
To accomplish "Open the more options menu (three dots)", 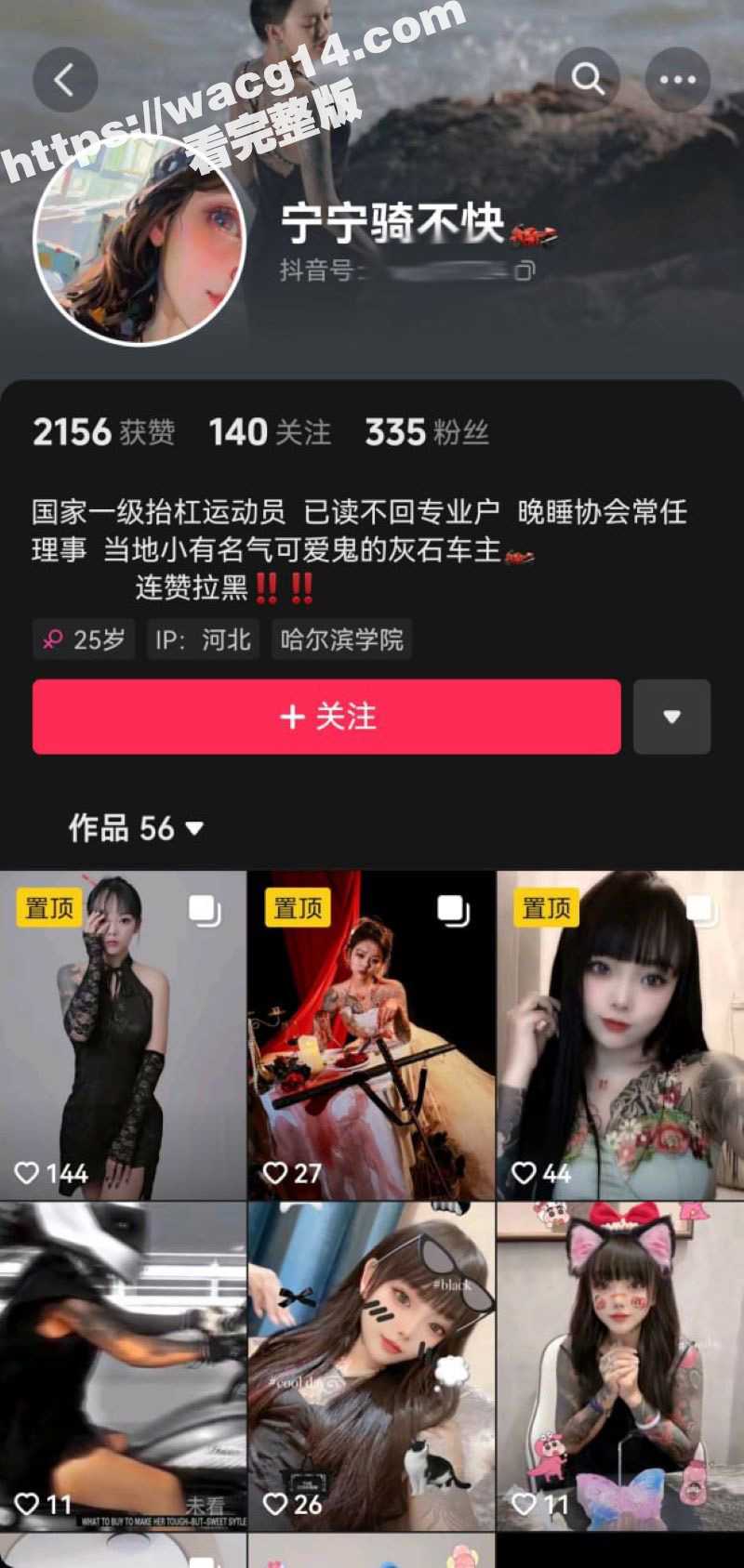I will 678,80.
